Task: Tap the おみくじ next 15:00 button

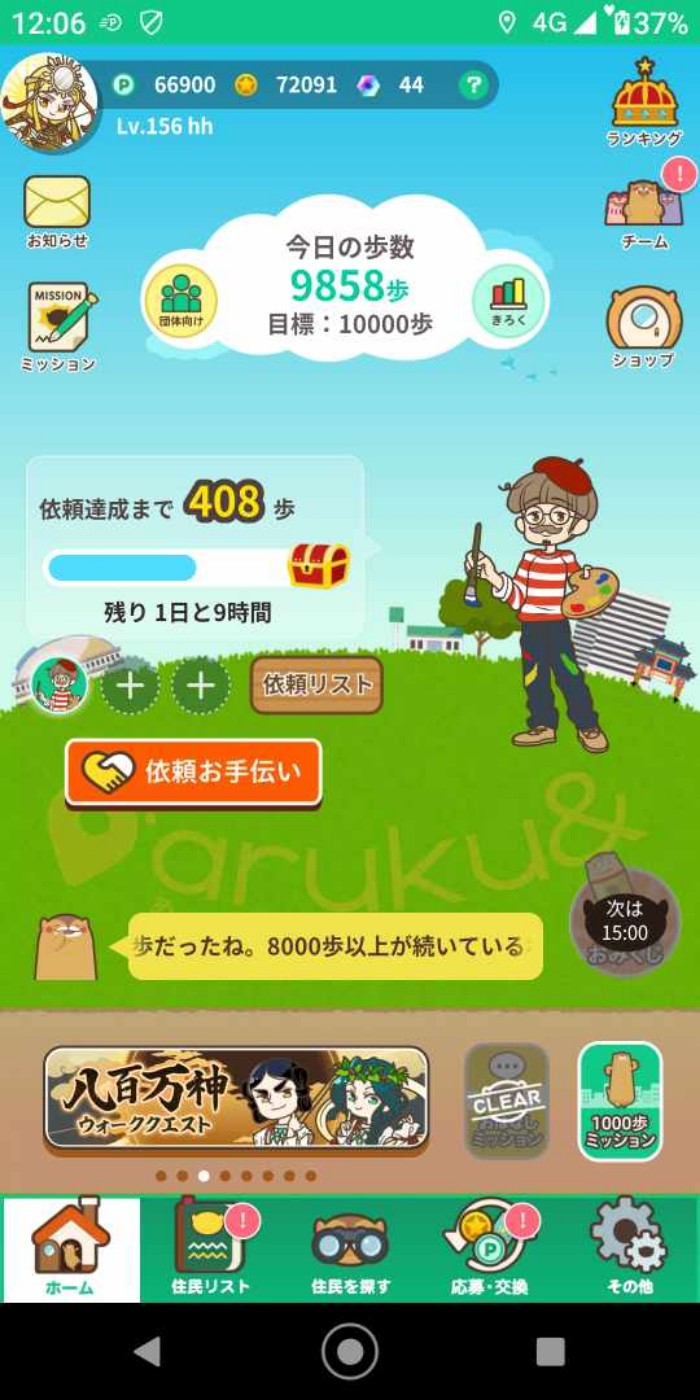Action: pyautogui.click(x=624, y=920)
